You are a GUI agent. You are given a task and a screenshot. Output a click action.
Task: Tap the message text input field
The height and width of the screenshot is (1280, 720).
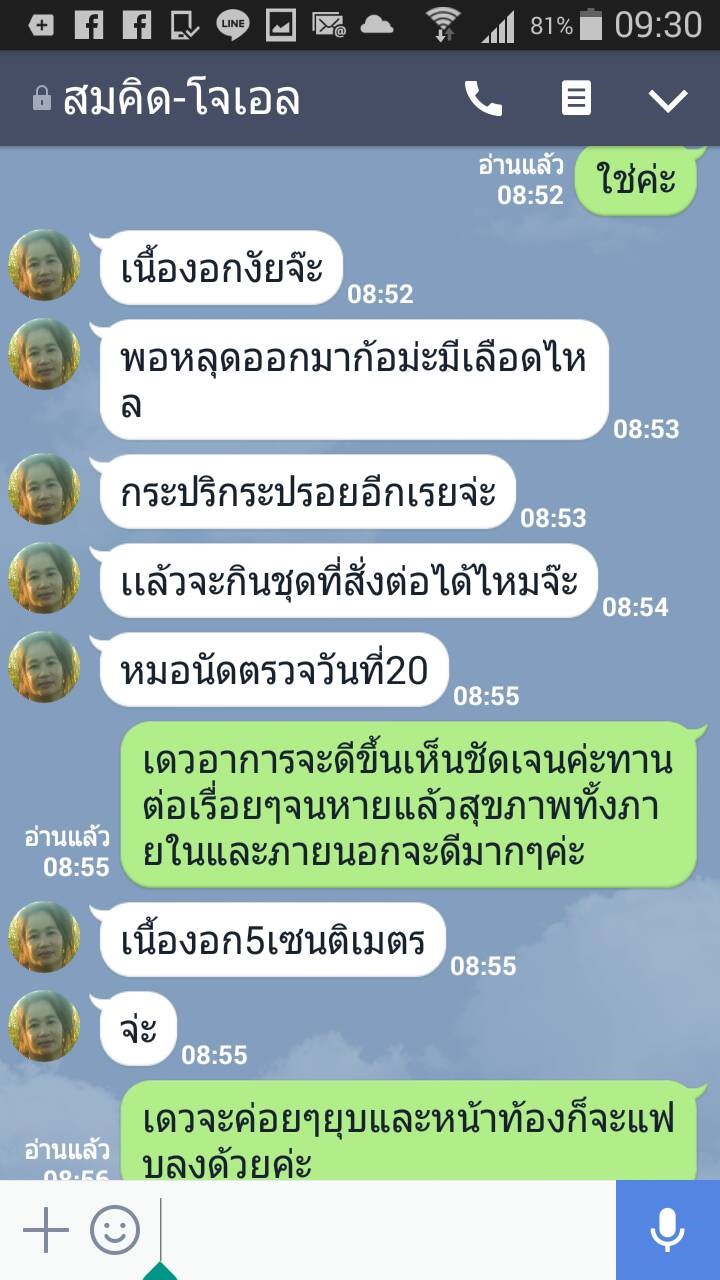pos(386,1230)
